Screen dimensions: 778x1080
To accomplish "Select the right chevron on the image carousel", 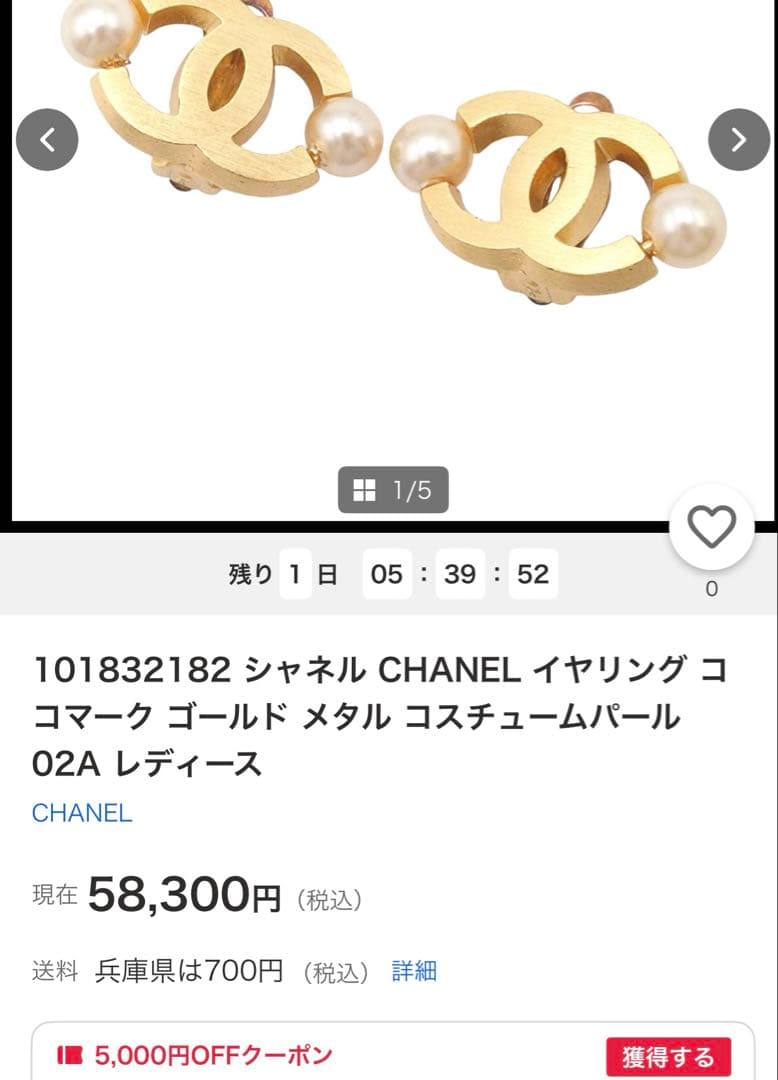I will point(739,140).
